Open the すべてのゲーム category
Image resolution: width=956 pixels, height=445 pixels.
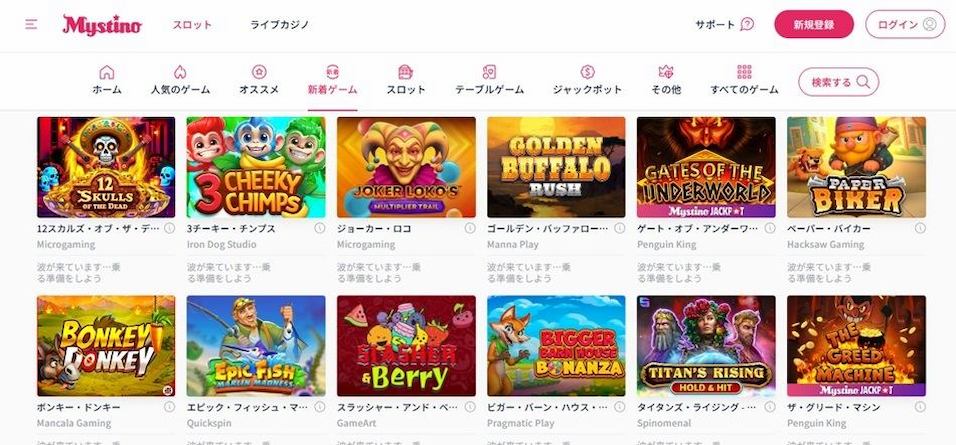point(743,80)
